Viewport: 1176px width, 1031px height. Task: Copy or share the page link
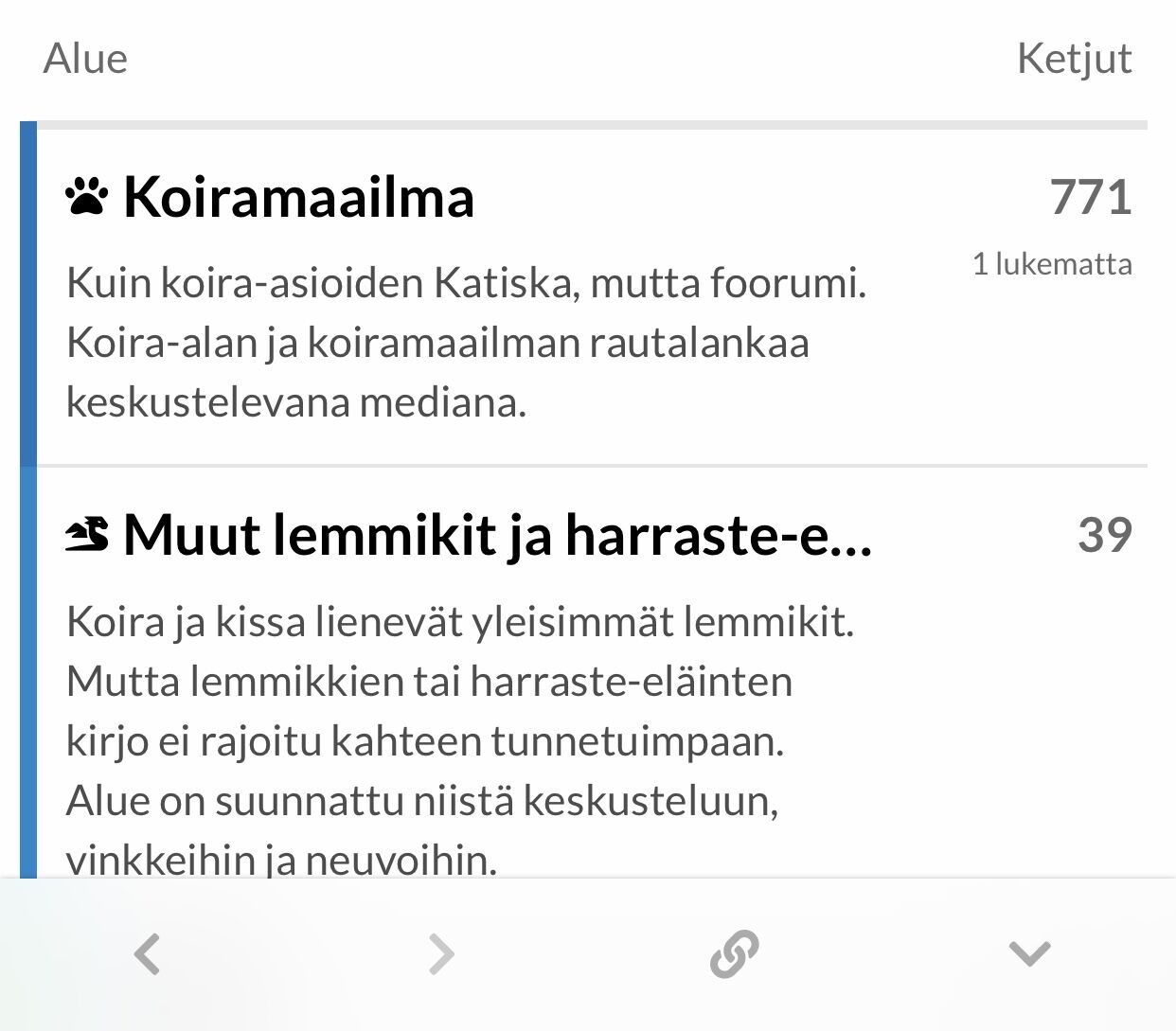pos(735,953)
